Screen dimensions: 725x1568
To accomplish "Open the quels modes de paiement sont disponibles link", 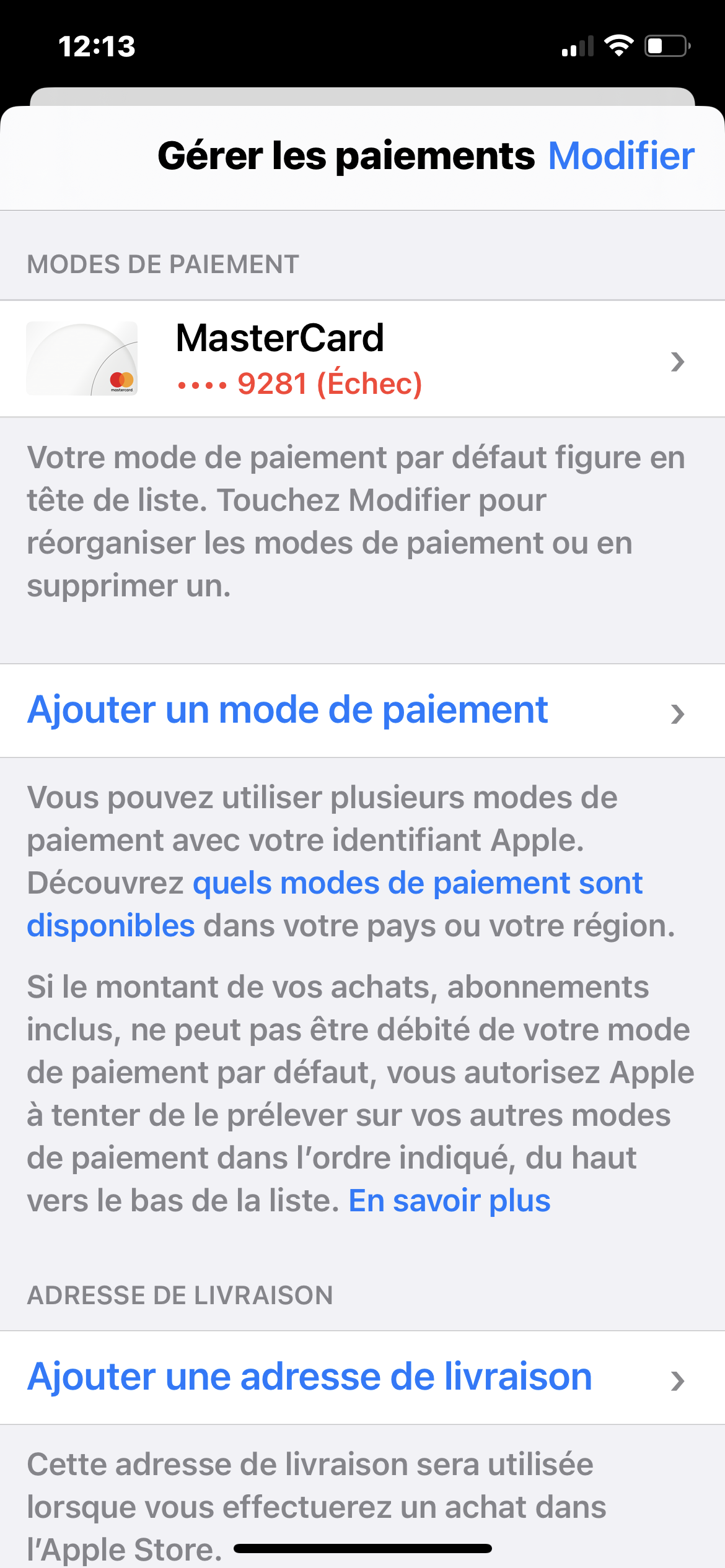I will [417, 883].
